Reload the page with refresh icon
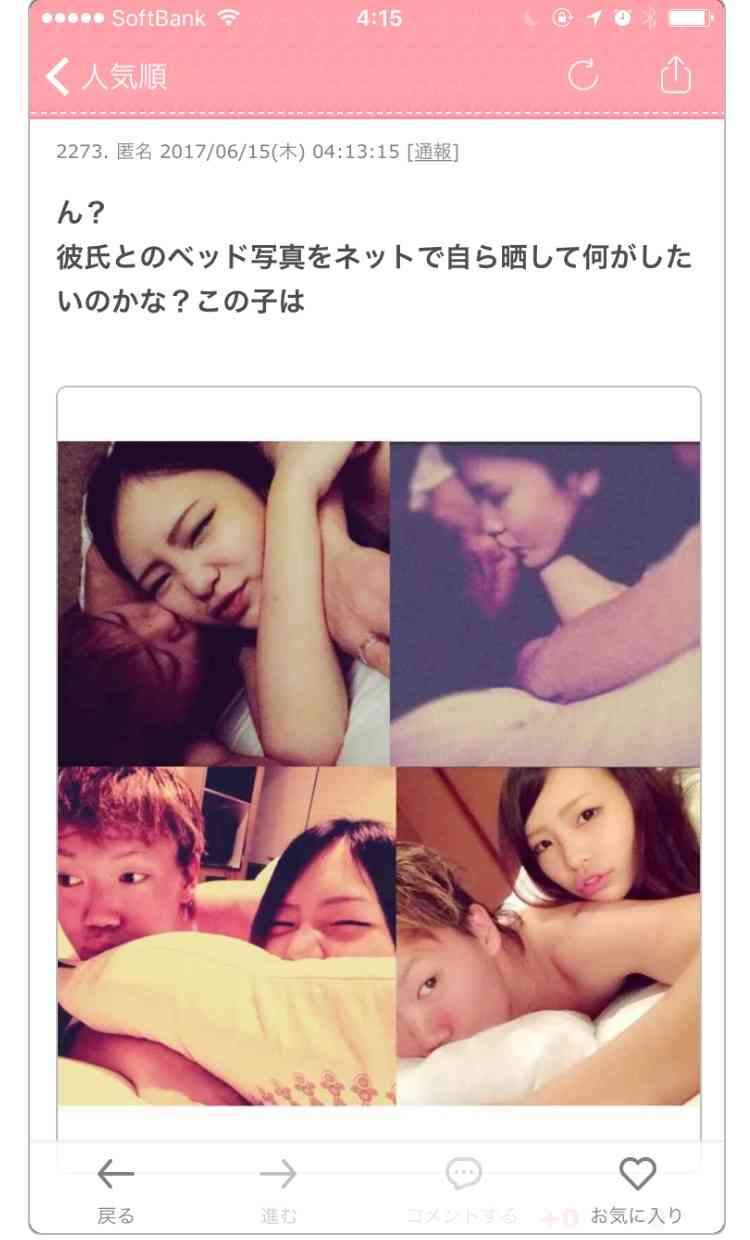The width and height of the screenshot is (750, 1240). tap(583, 75)
